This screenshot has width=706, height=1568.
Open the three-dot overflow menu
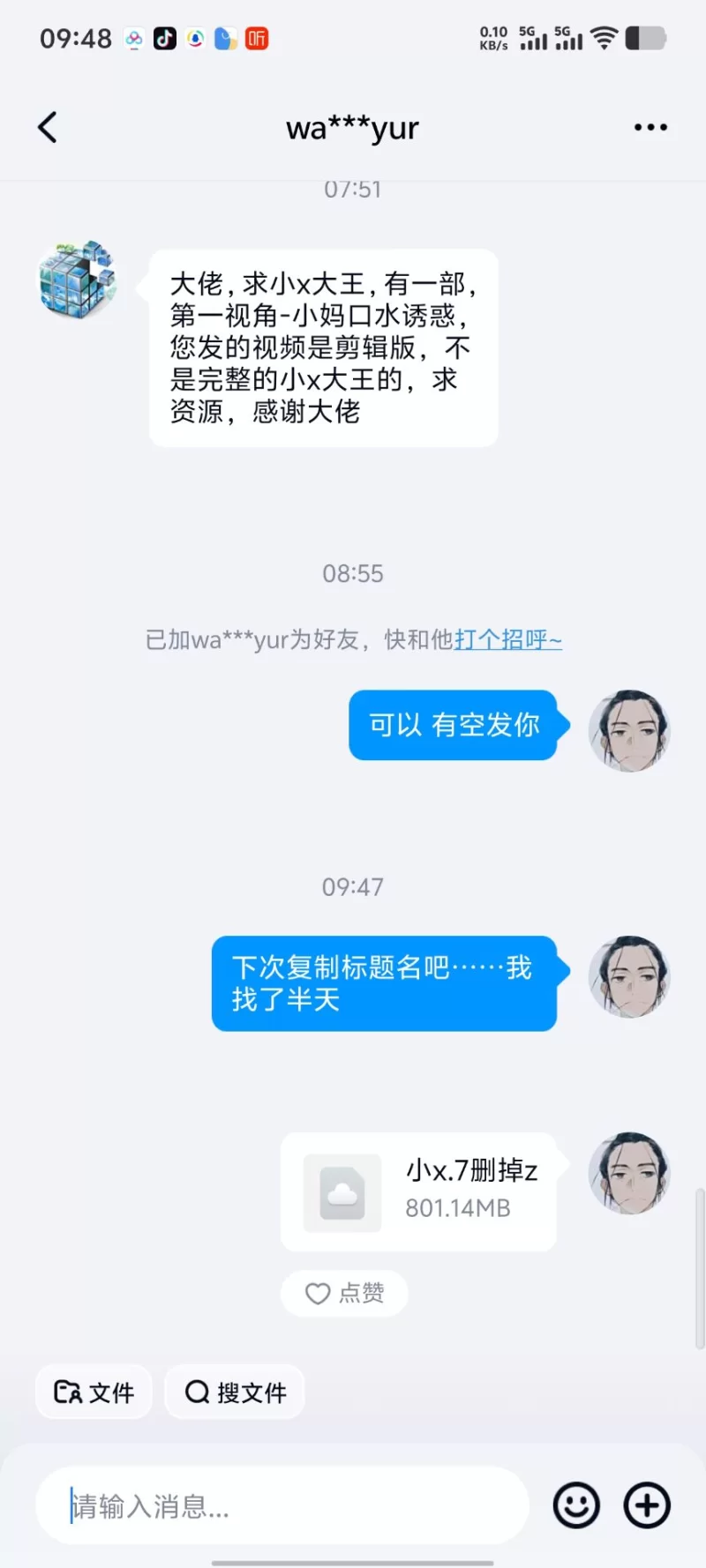pos(650,128)
